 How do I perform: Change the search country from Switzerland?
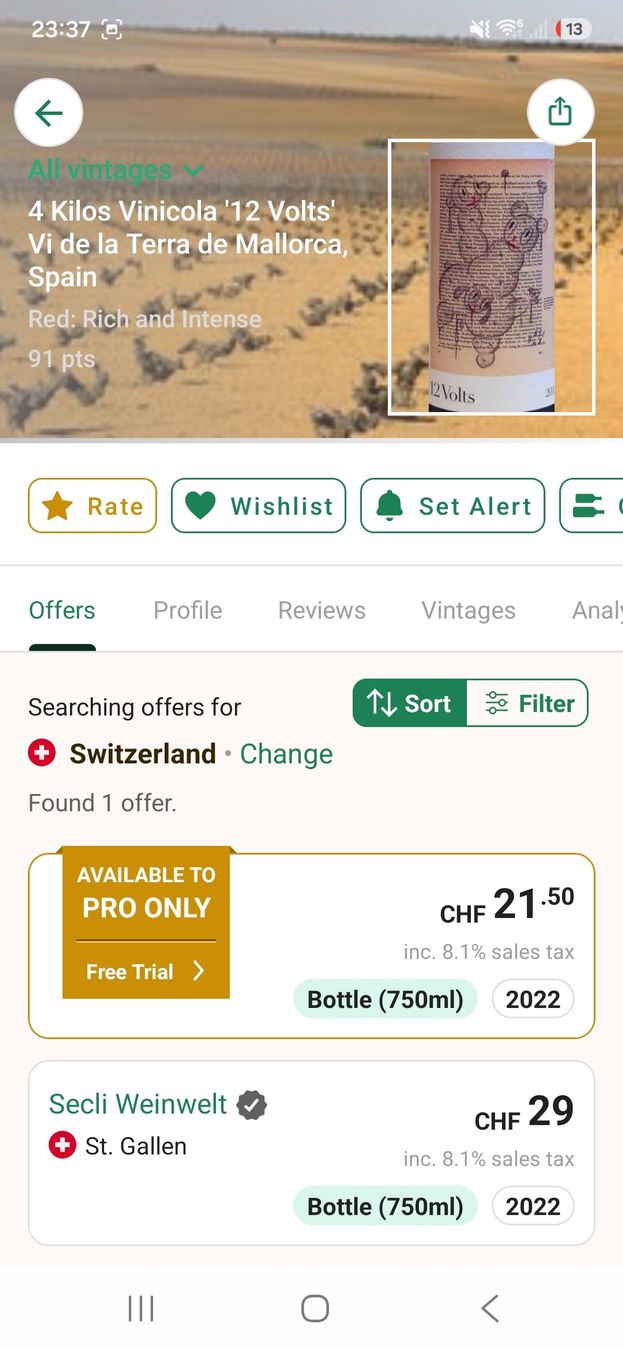[x=286, y=754]
